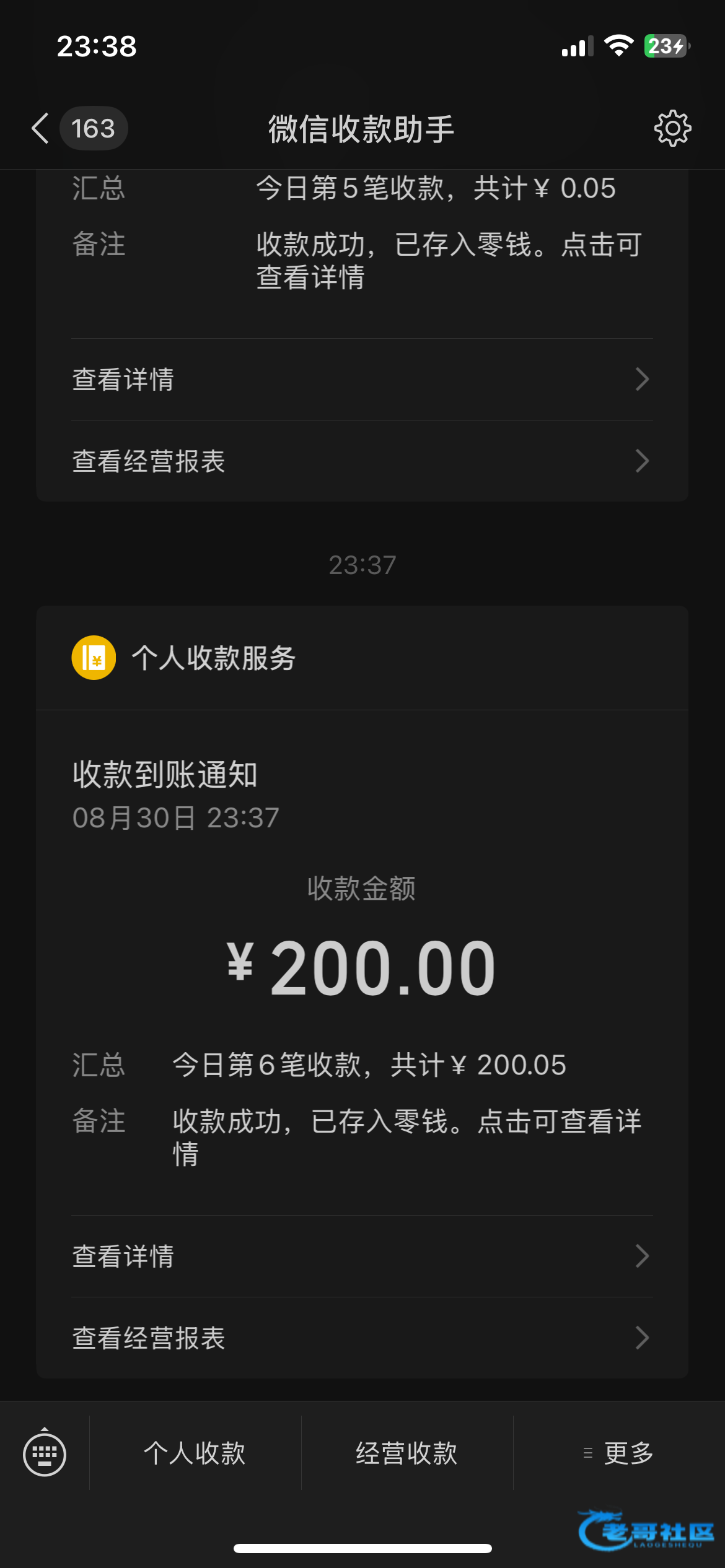Open the 个人收款 menu
The image size is (725, 1568).
click(x=195, y=1453)
